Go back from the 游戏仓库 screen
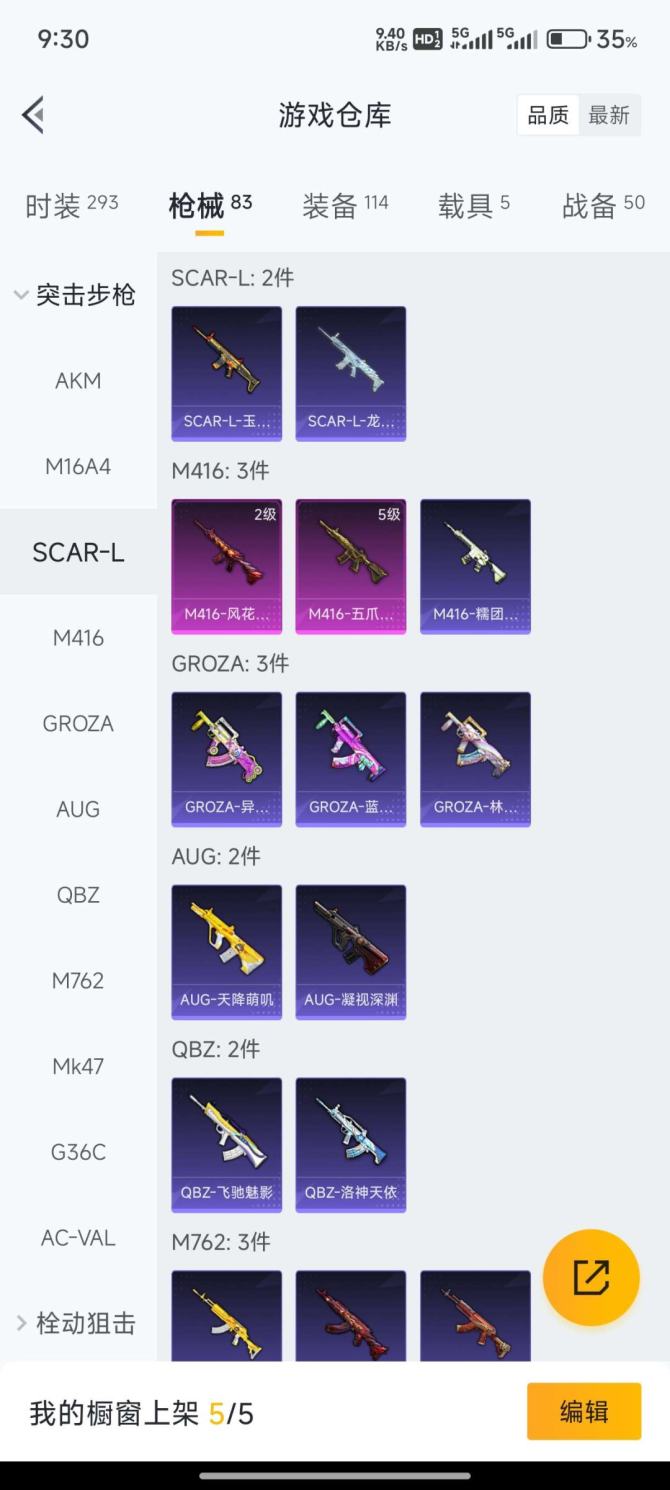The width and height of the screenshot is (670, 1490). (x=34, y=115)
